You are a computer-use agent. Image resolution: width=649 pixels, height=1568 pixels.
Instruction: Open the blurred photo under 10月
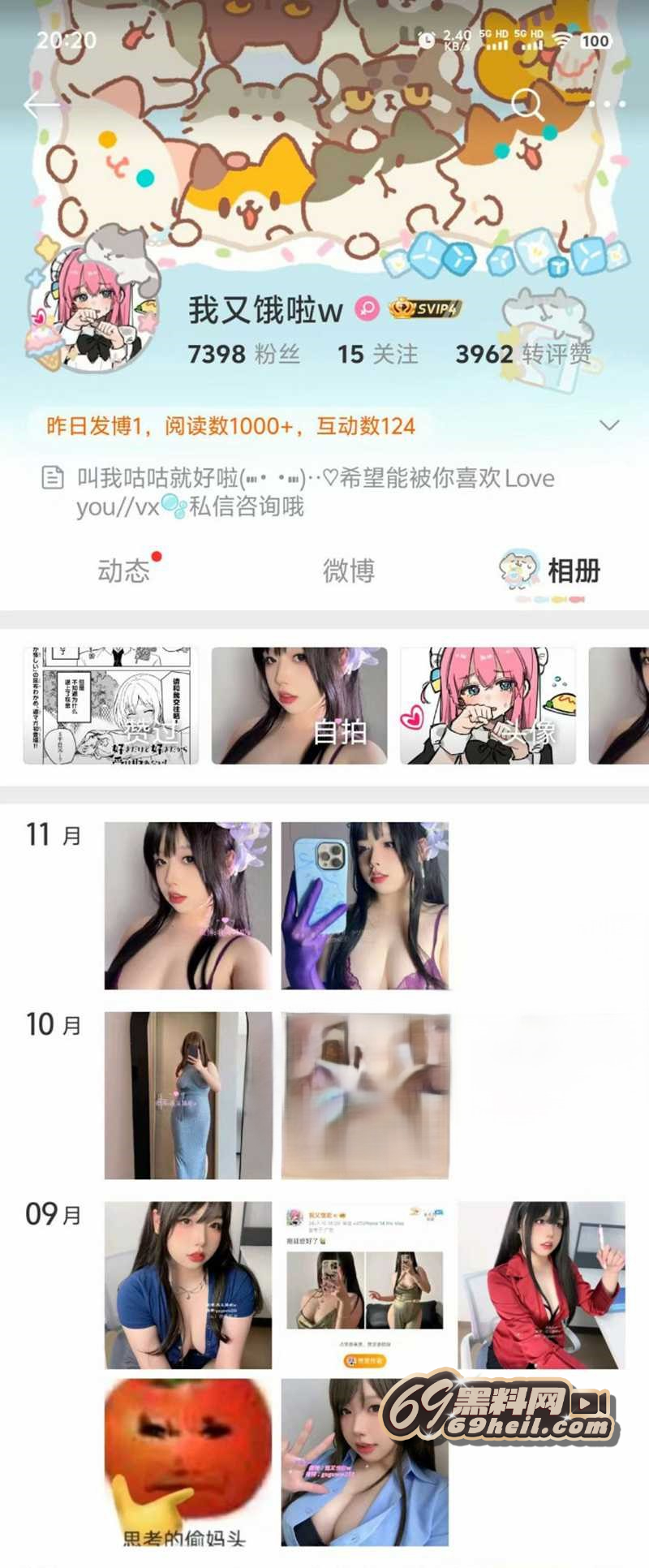click(x=365, y=1095)
